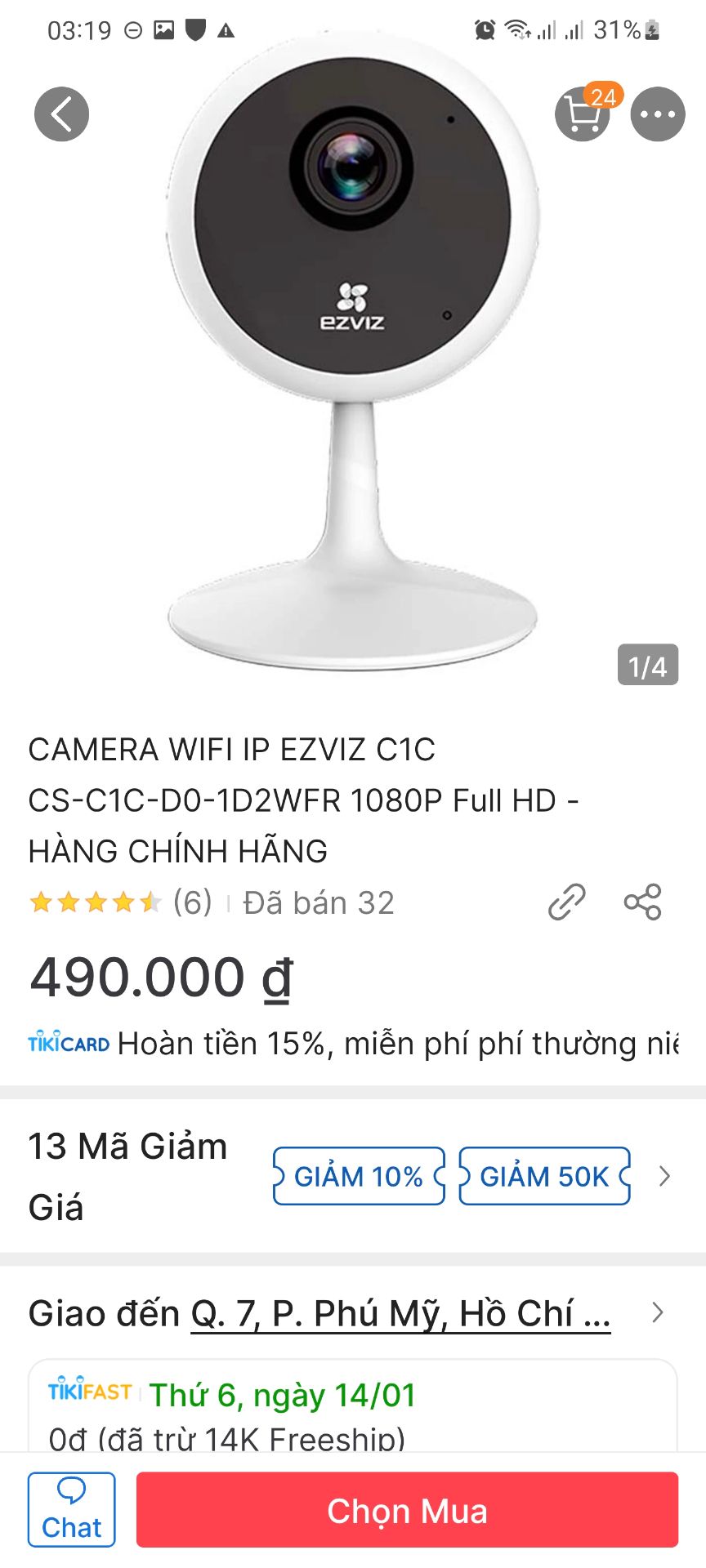The image size is (706, 1568).
Task: Share the product via the share icon
Action: [645, 902]
